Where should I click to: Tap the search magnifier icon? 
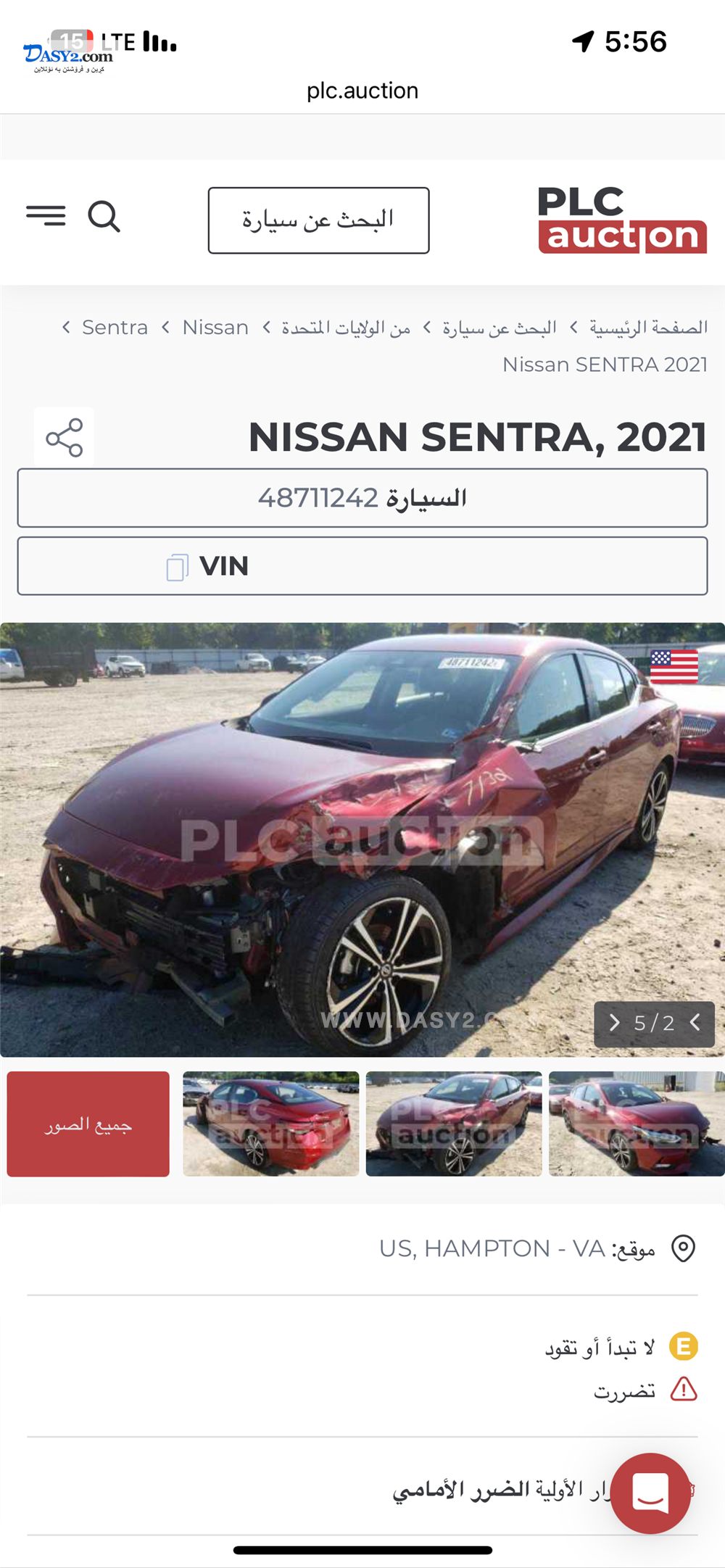(104, 216)
